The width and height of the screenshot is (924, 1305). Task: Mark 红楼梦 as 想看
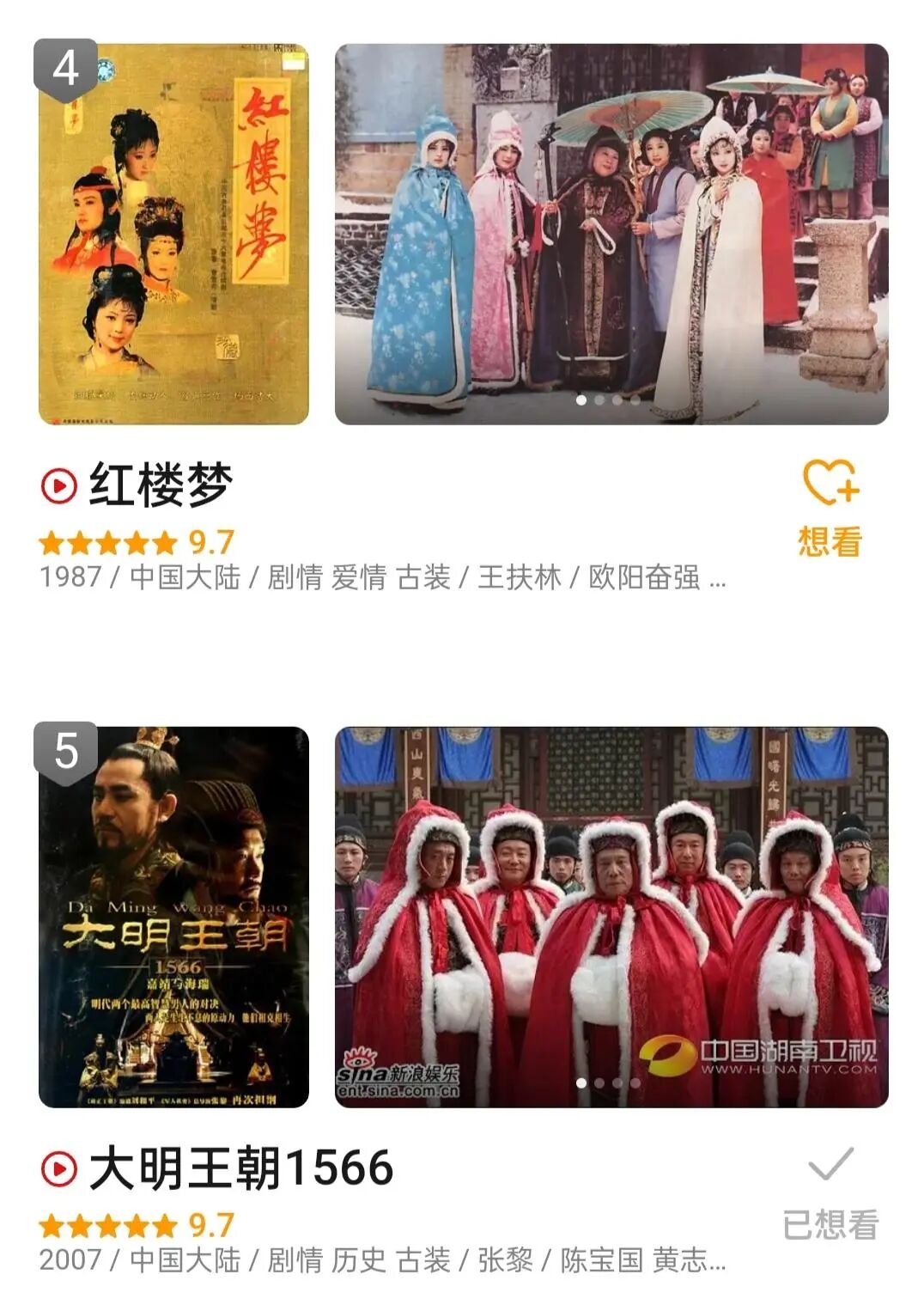tap(830, 506)
